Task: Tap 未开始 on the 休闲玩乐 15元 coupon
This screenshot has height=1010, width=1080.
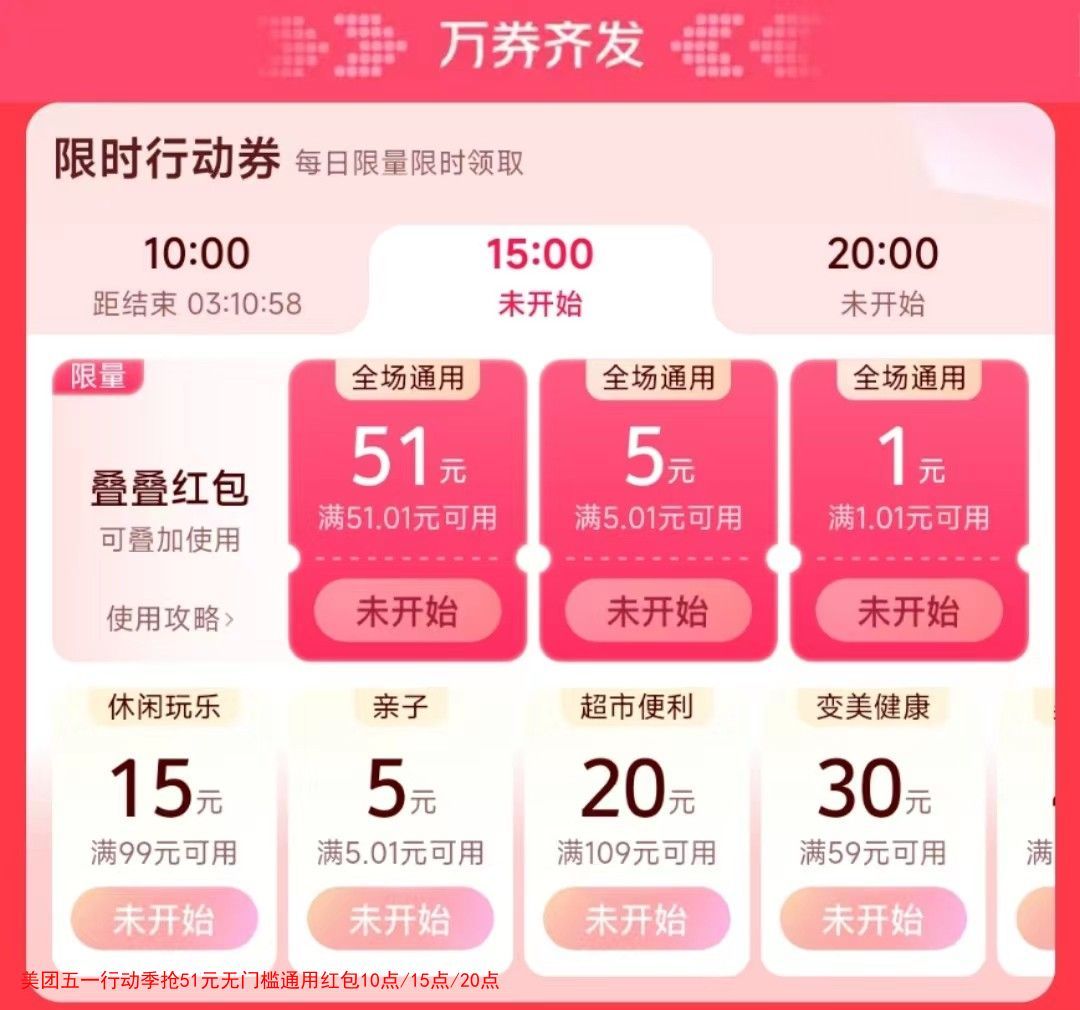Action: [x=164, y=919]
